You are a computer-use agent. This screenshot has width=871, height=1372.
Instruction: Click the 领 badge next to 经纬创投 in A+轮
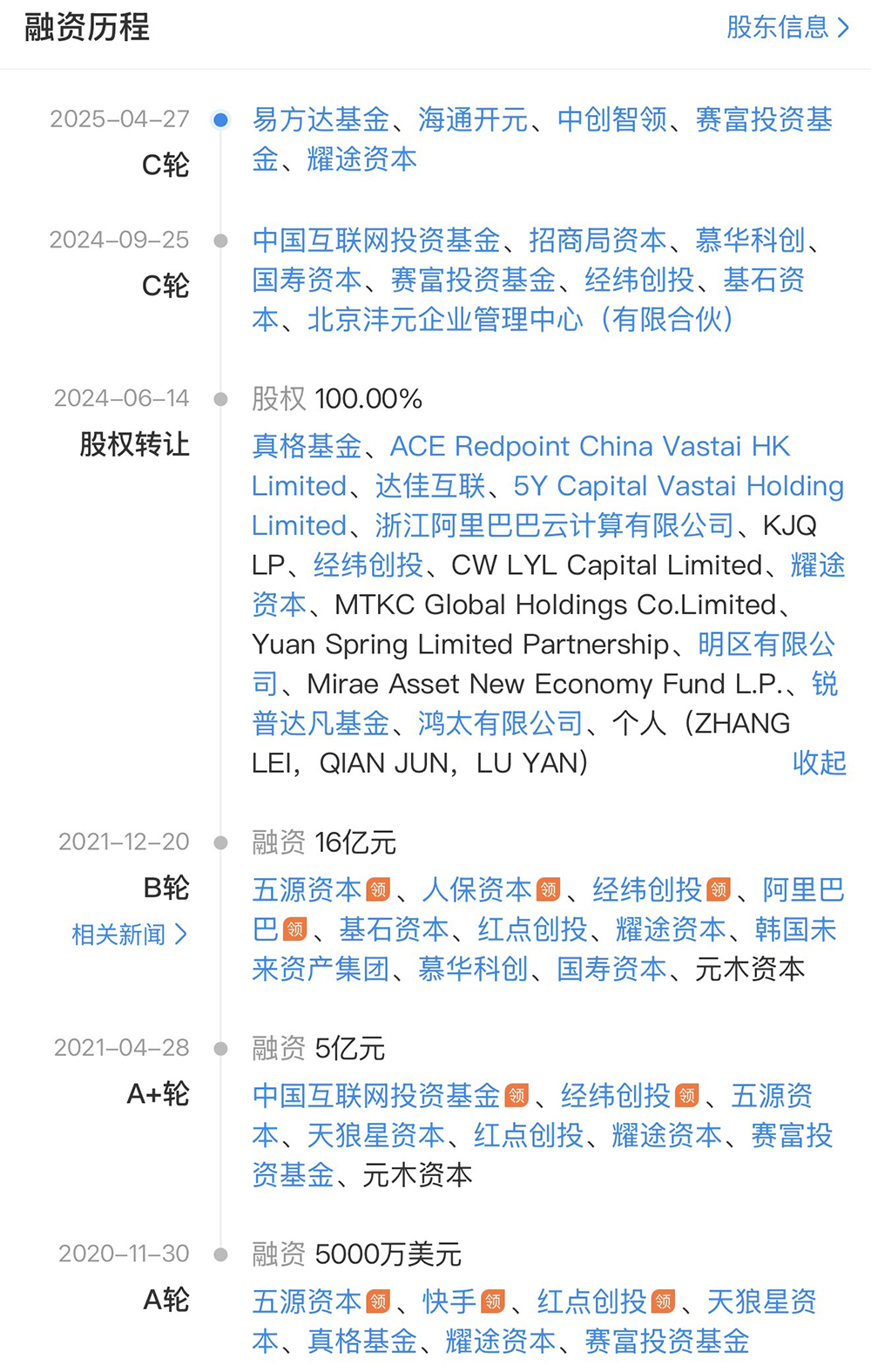tap(687, 1096)
